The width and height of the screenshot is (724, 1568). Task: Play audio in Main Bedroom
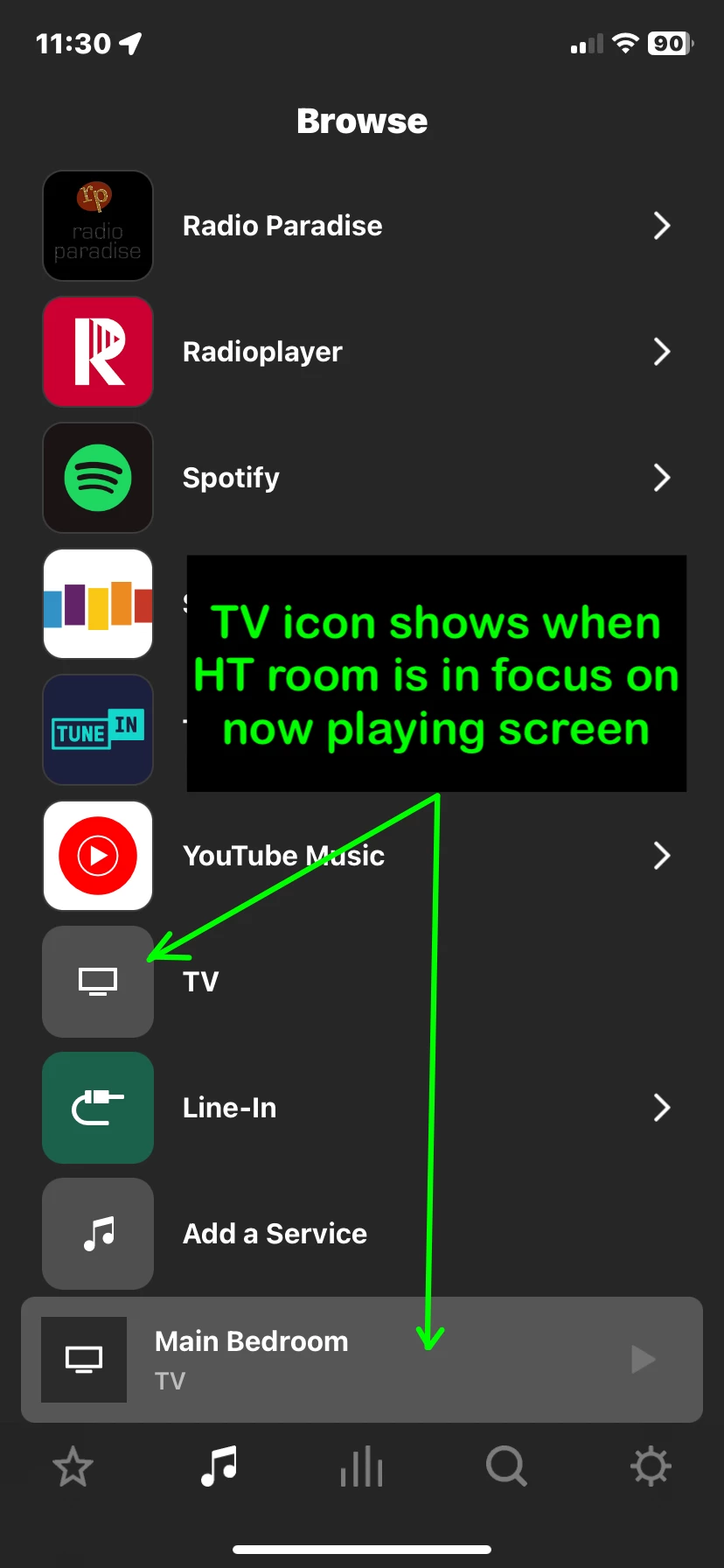pyautogui.click(x=644, y=1359)
